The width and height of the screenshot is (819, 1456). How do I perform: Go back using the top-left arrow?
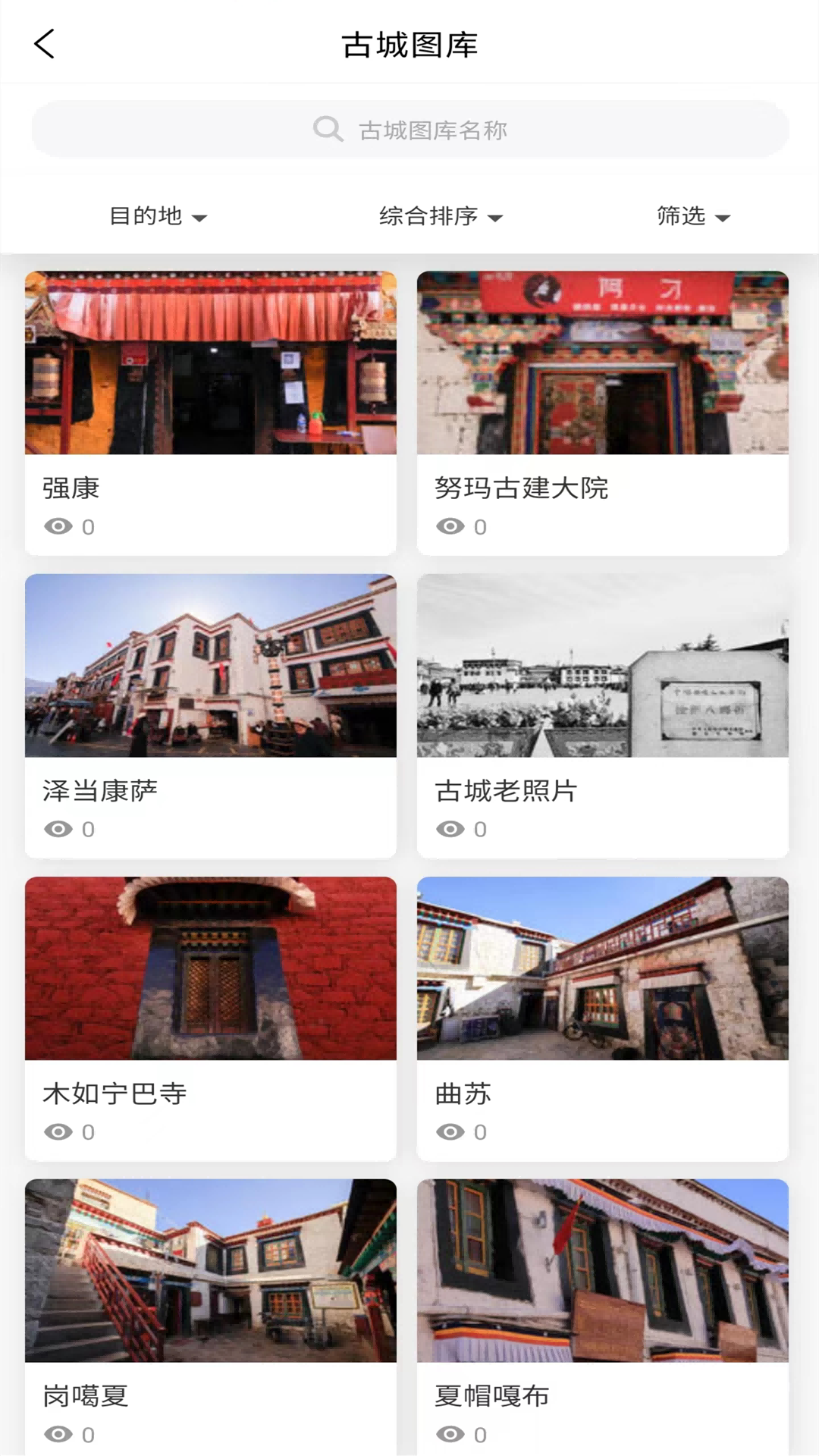[45, 44]
